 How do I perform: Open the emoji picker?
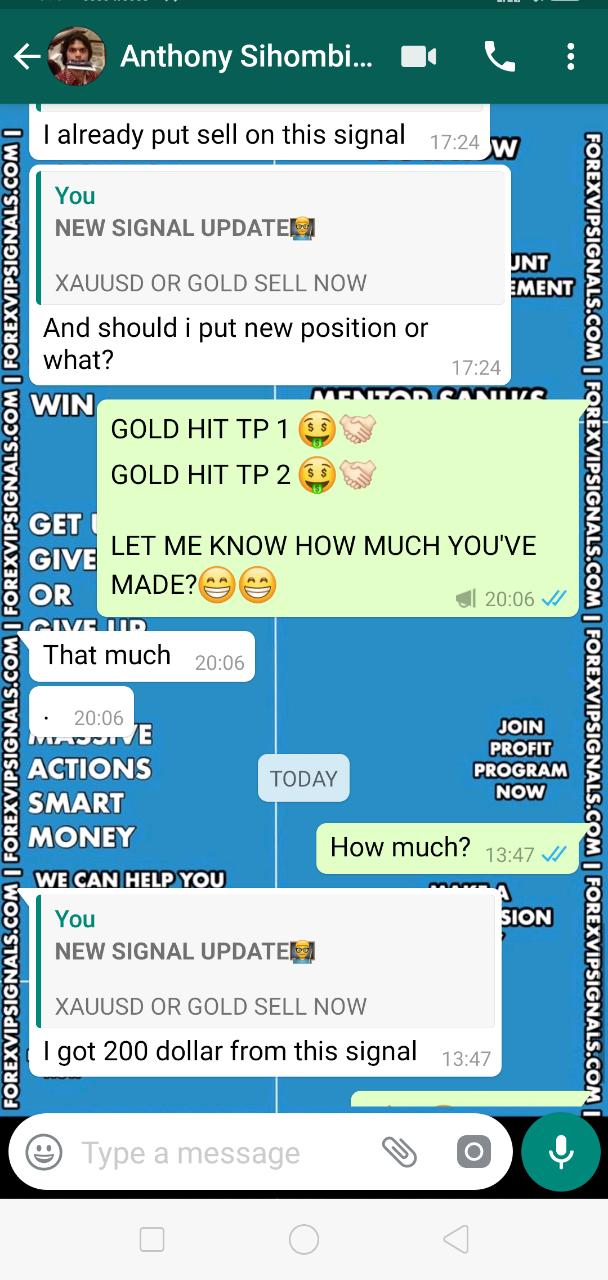coord(44,1152)
